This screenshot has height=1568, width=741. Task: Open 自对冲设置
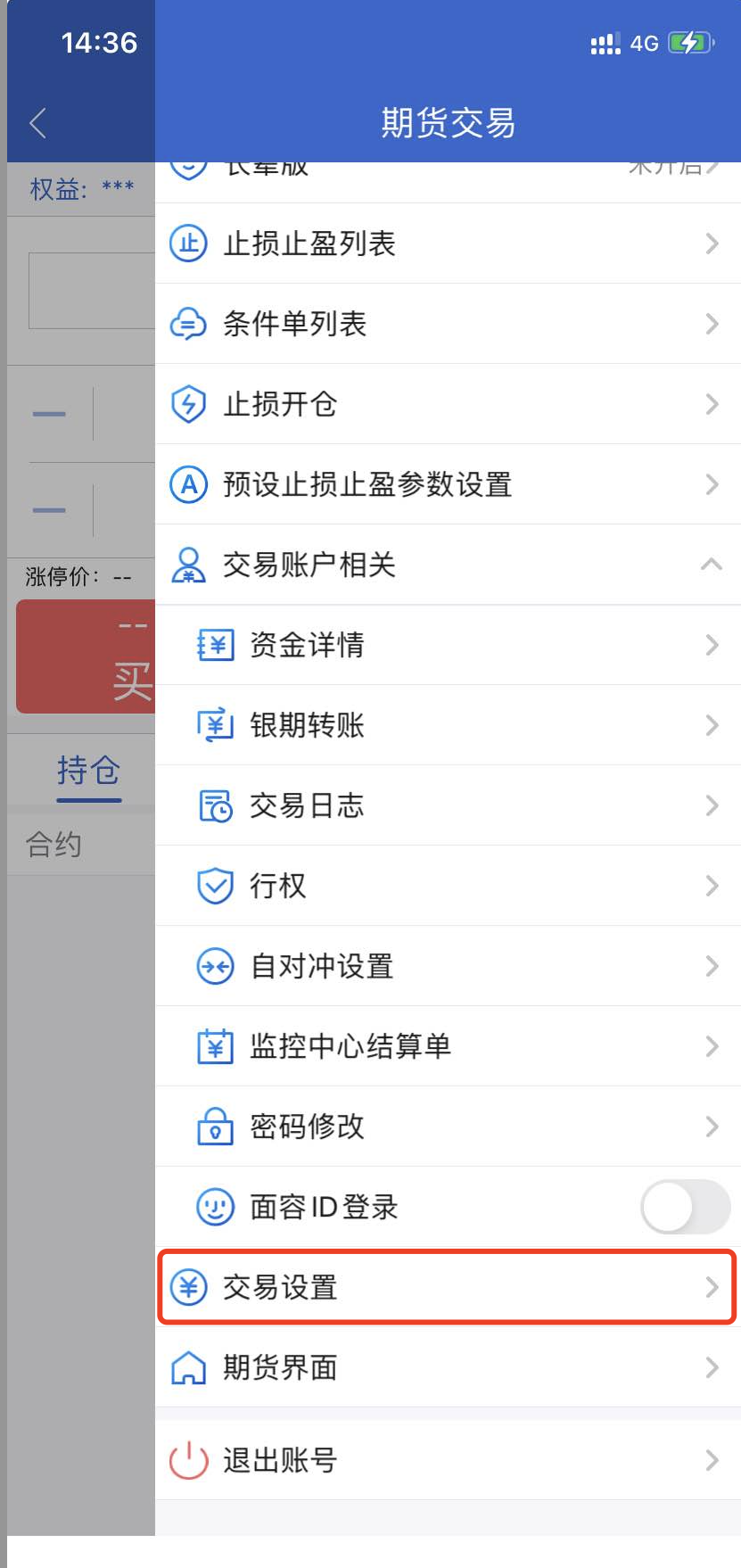(x=446, y=966)
